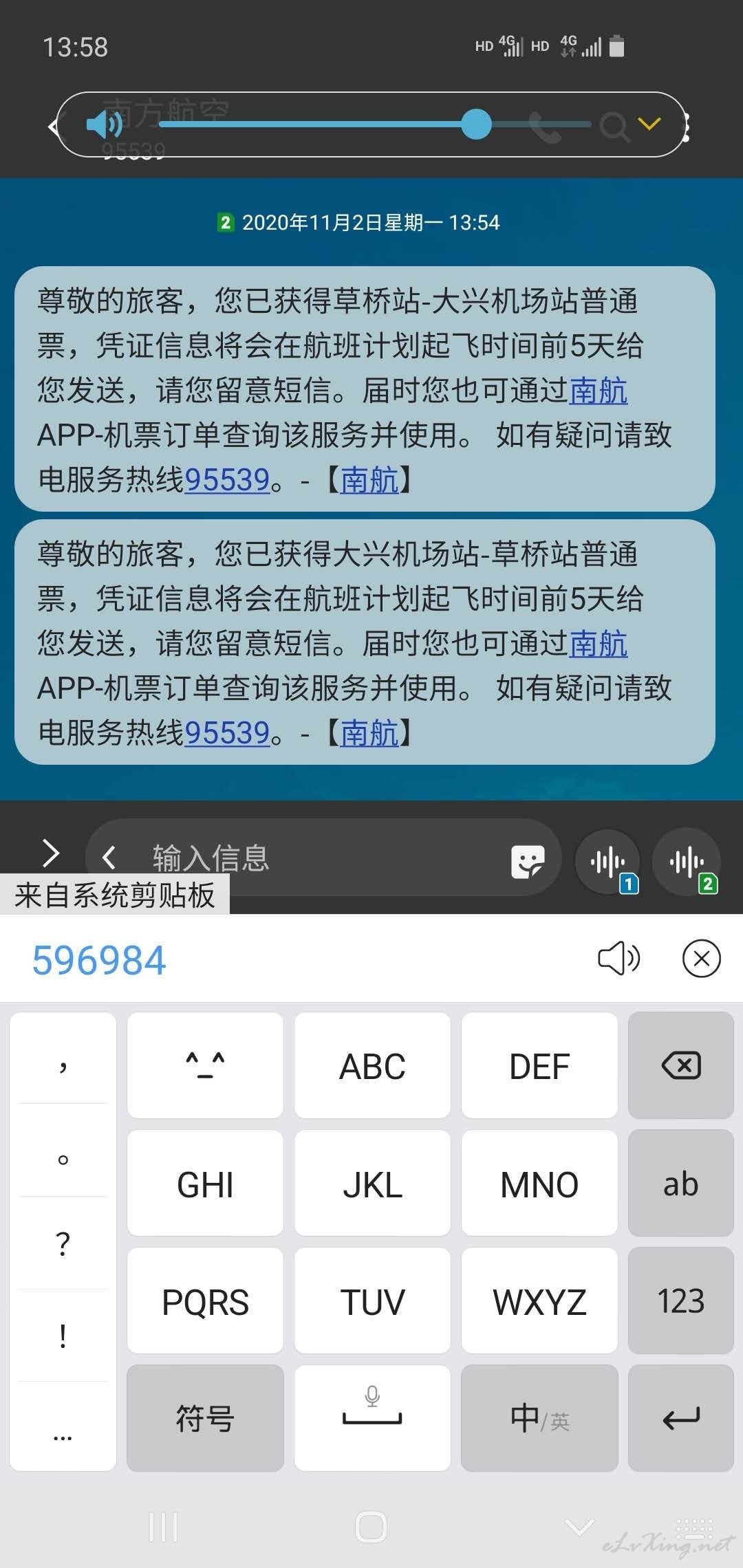Tap the MNO key

pyautogui.click(x=539, y=1183)
